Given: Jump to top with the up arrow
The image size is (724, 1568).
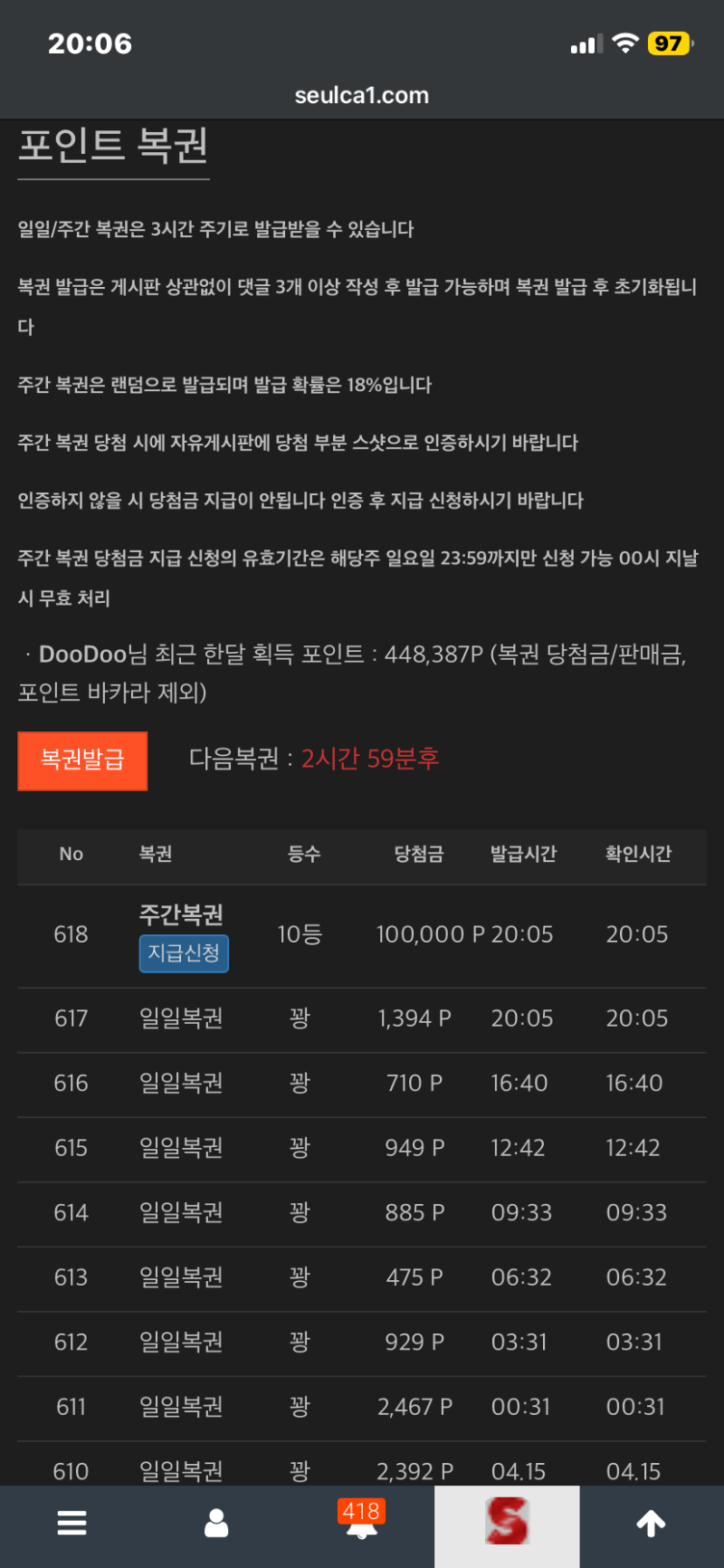Looking at the screenshot, I should [651, 1525].
